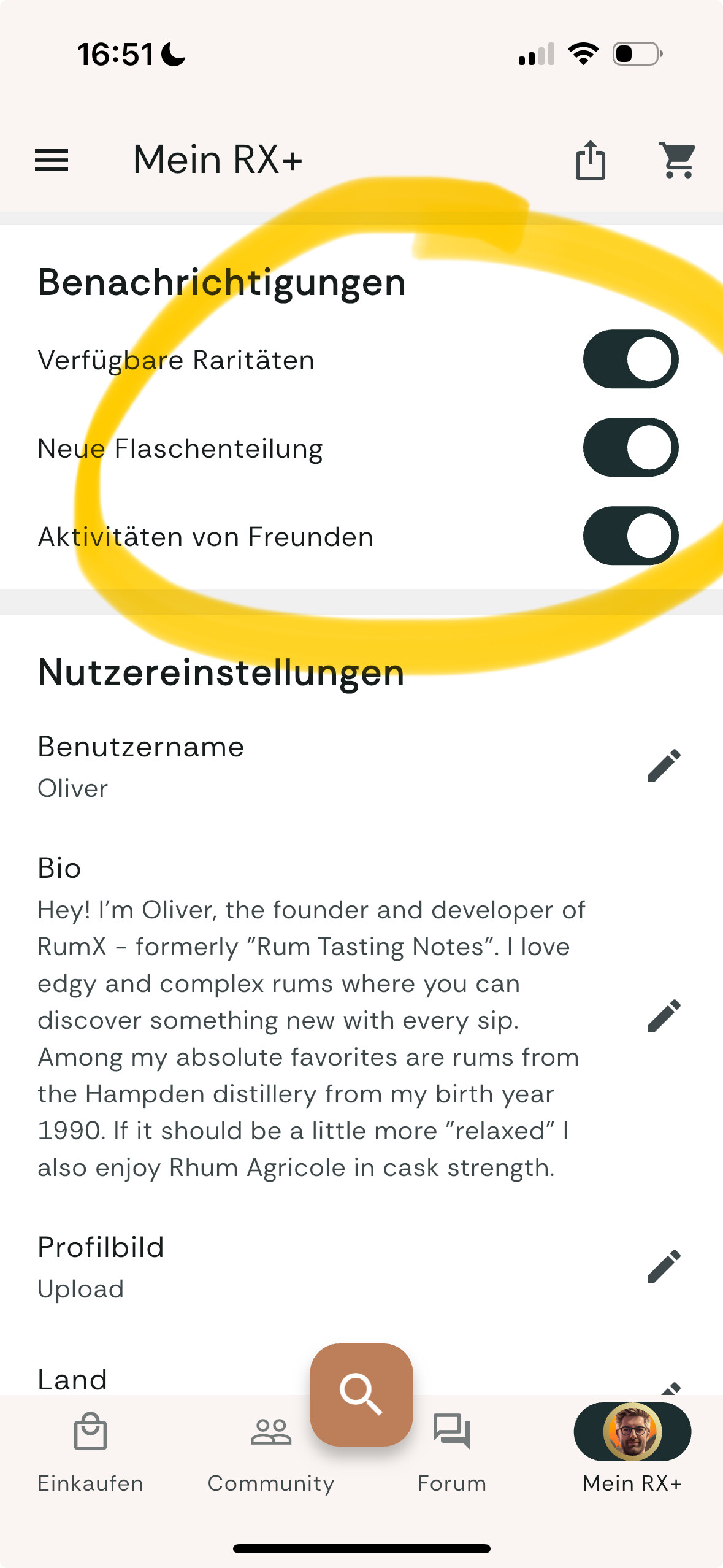The image size is (723, 1568).
Task: Toggle Aktivitäten von Freunden notifications
Action: 630,536
